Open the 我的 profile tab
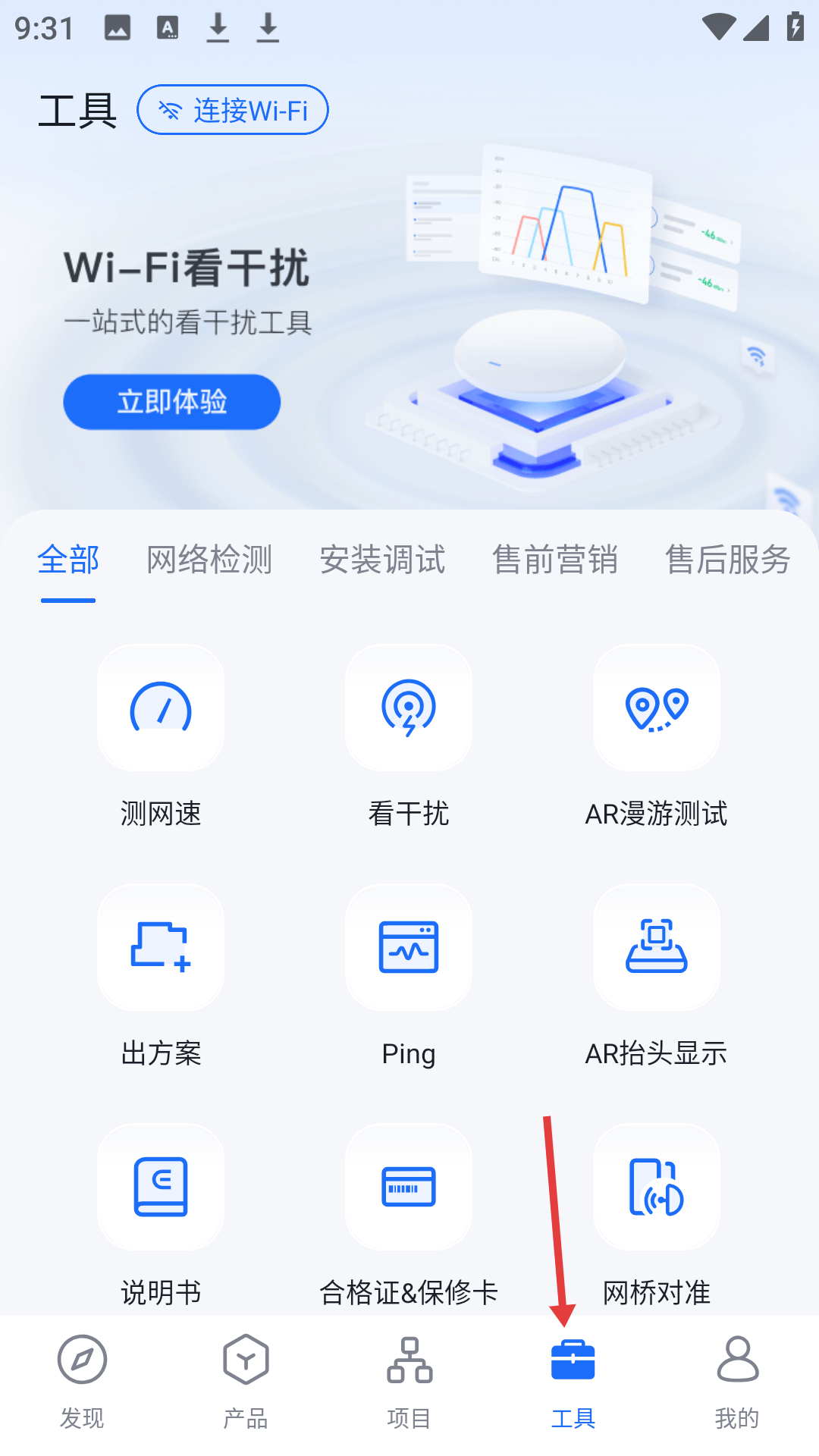 click(x=737, y=1382)
